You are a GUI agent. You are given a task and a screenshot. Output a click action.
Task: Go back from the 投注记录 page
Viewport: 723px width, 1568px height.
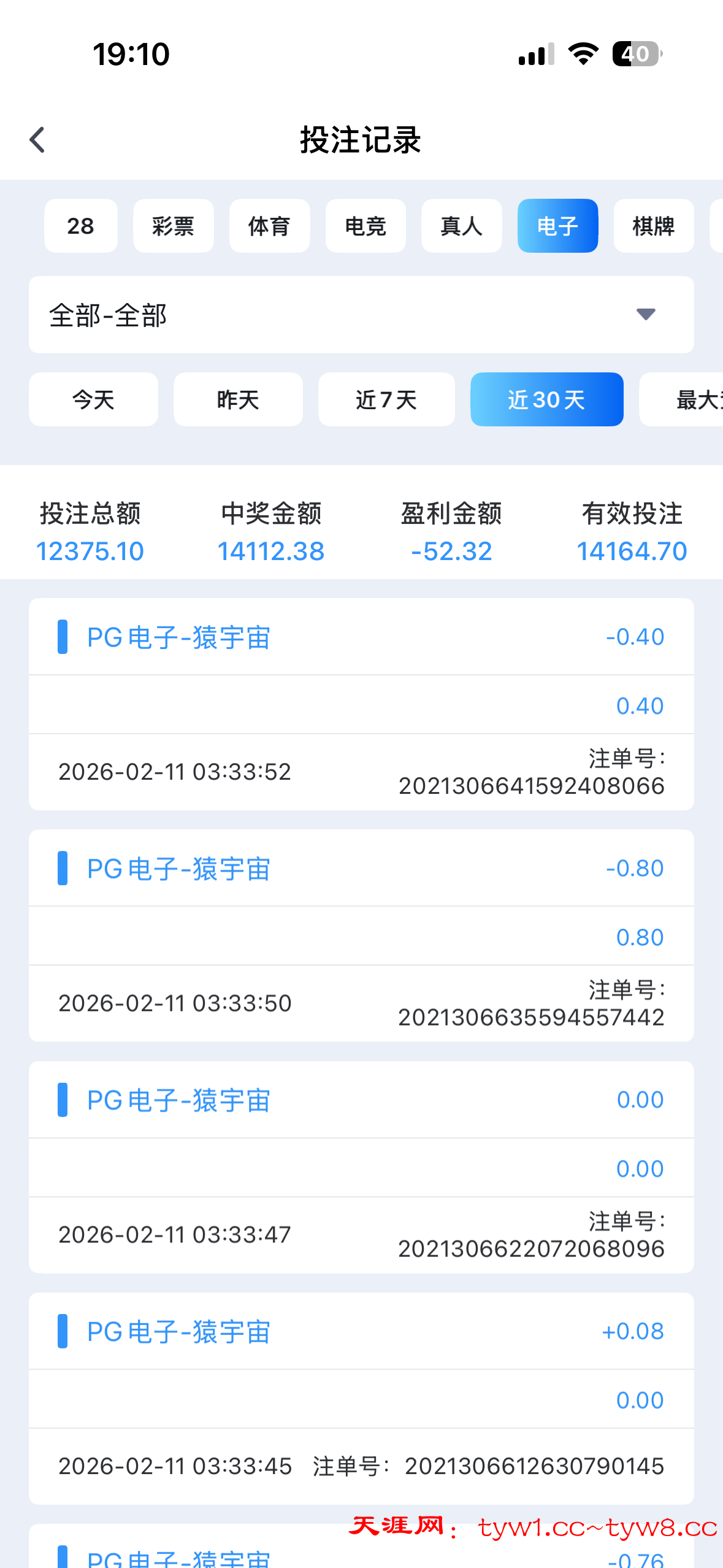[x=38, y=140]
